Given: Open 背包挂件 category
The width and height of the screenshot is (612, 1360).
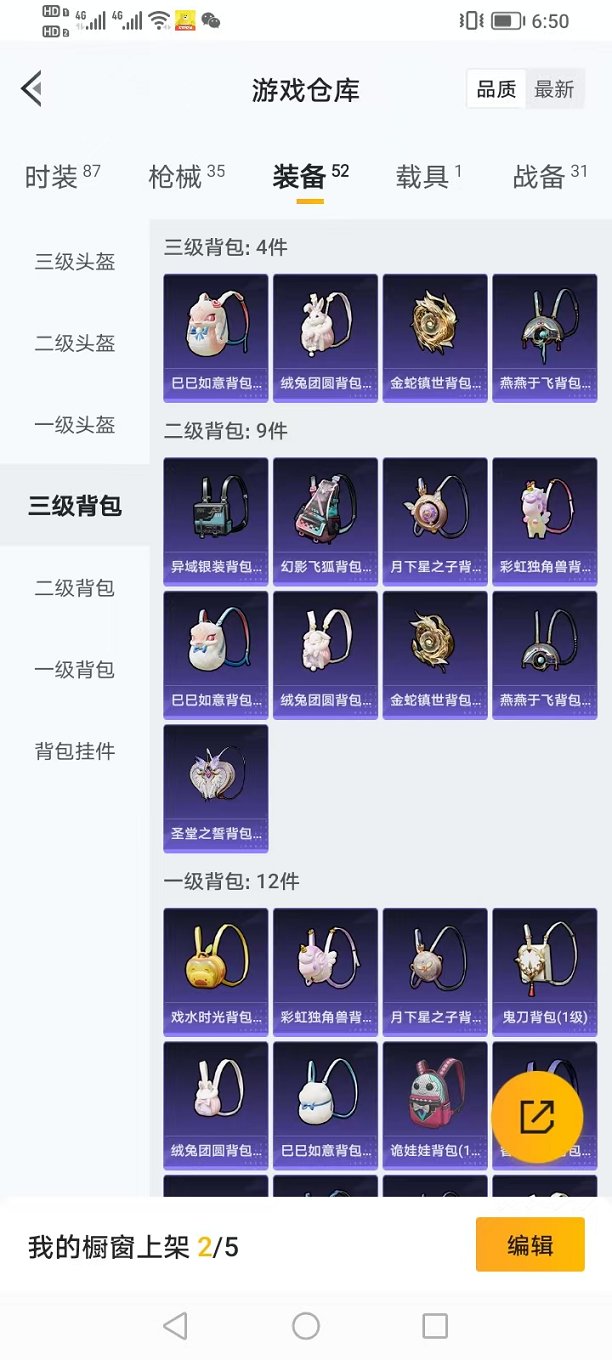Looking at the screenshot, I should [x=75, y=751].
